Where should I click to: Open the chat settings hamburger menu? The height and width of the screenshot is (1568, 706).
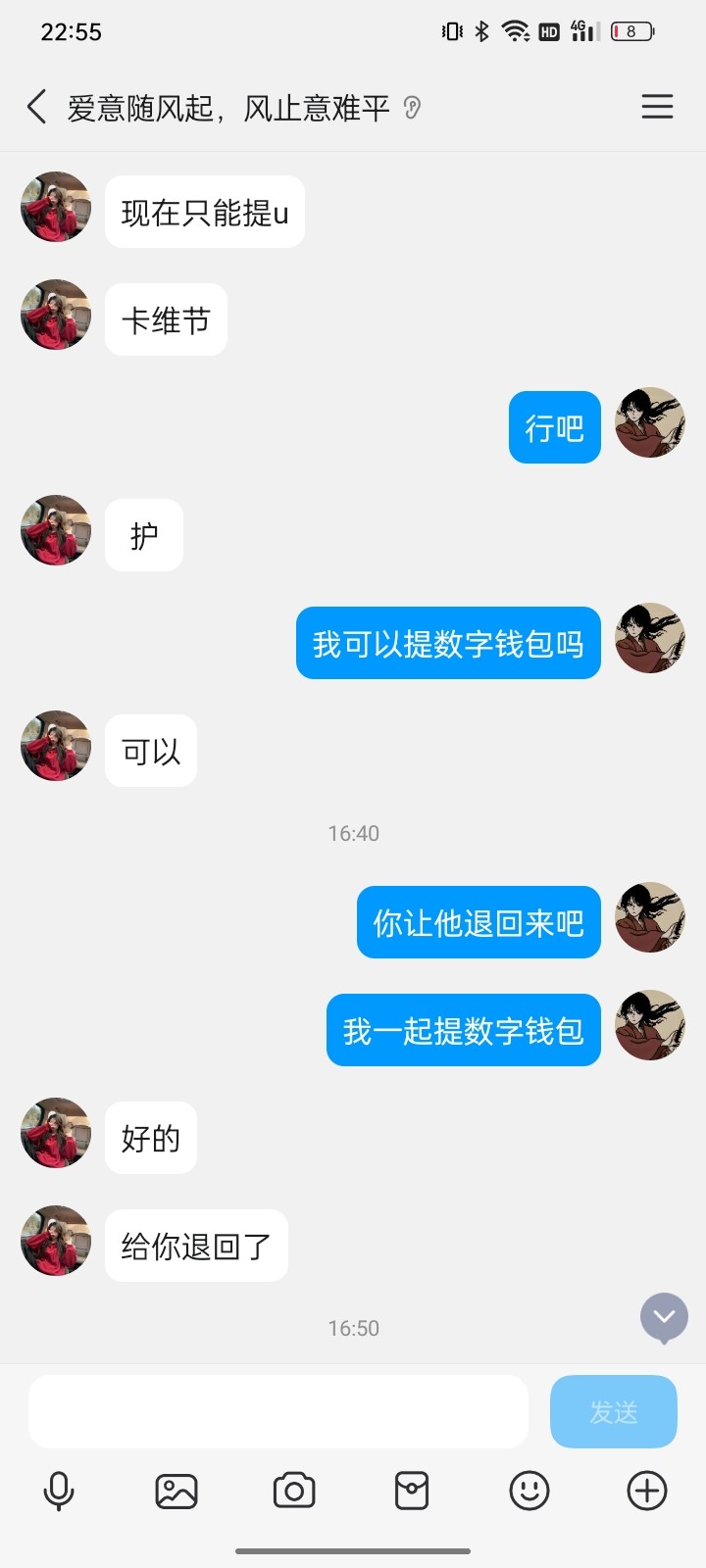pos(657,106)
